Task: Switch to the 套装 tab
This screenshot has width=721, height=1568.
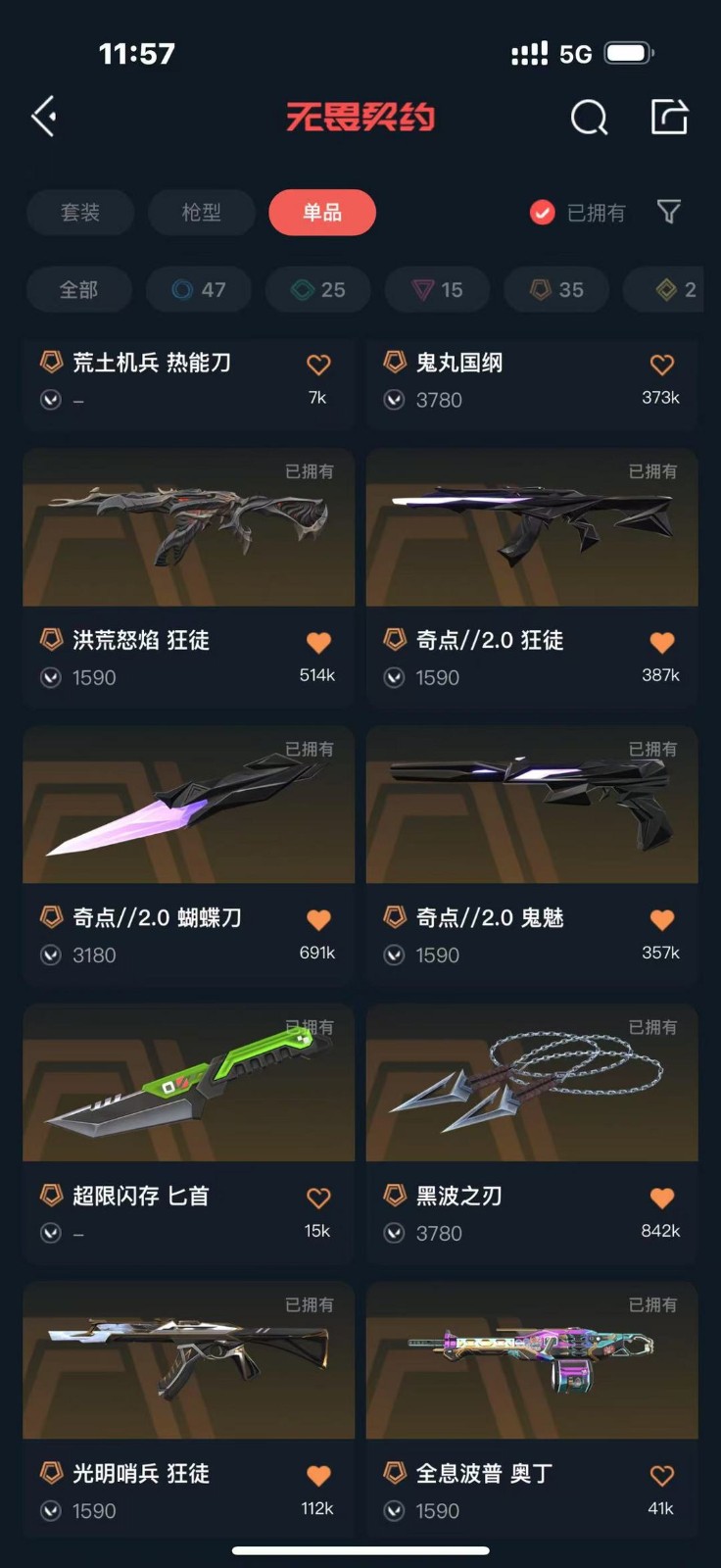Action: [x=80, y=213]
